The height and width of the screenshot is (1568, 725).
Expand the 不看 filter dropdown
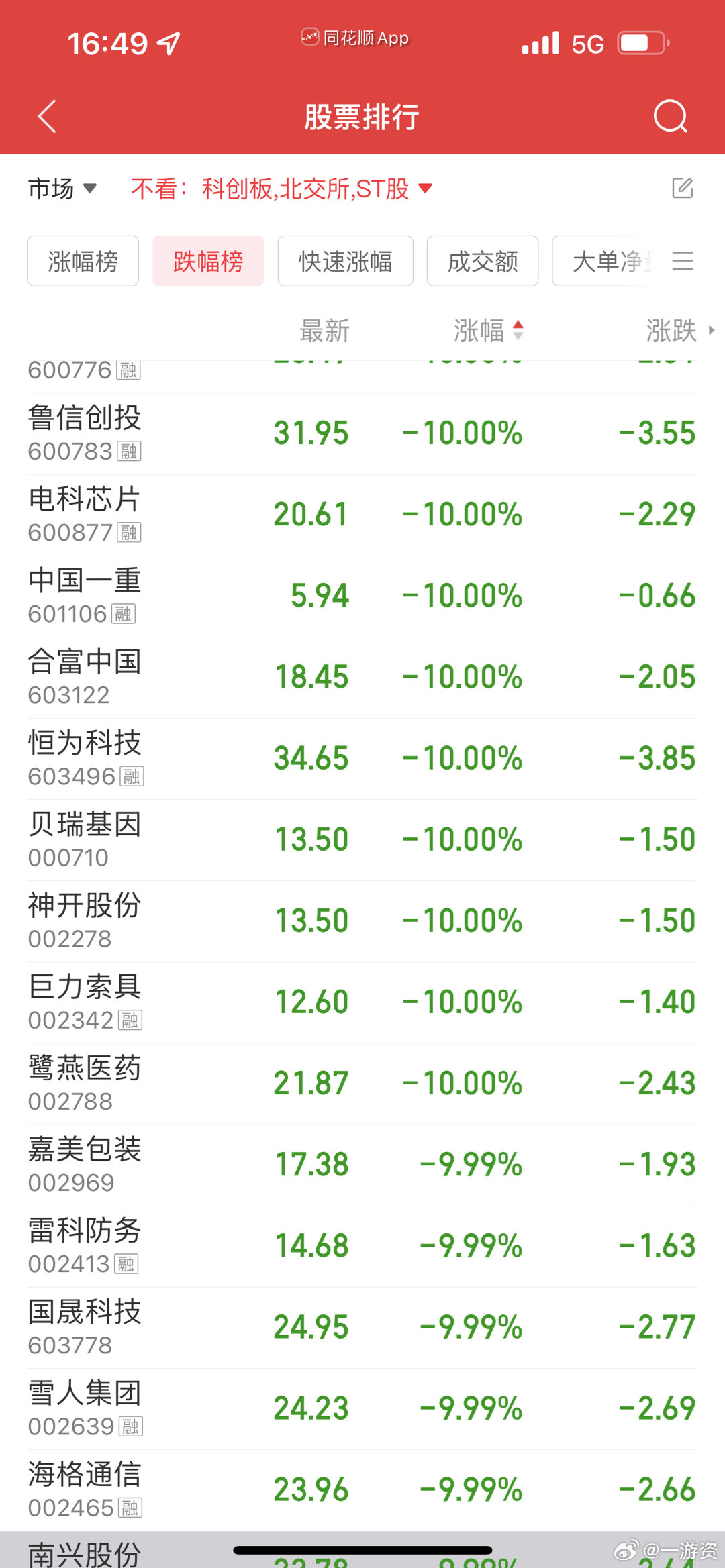click(x=425, y=189)
